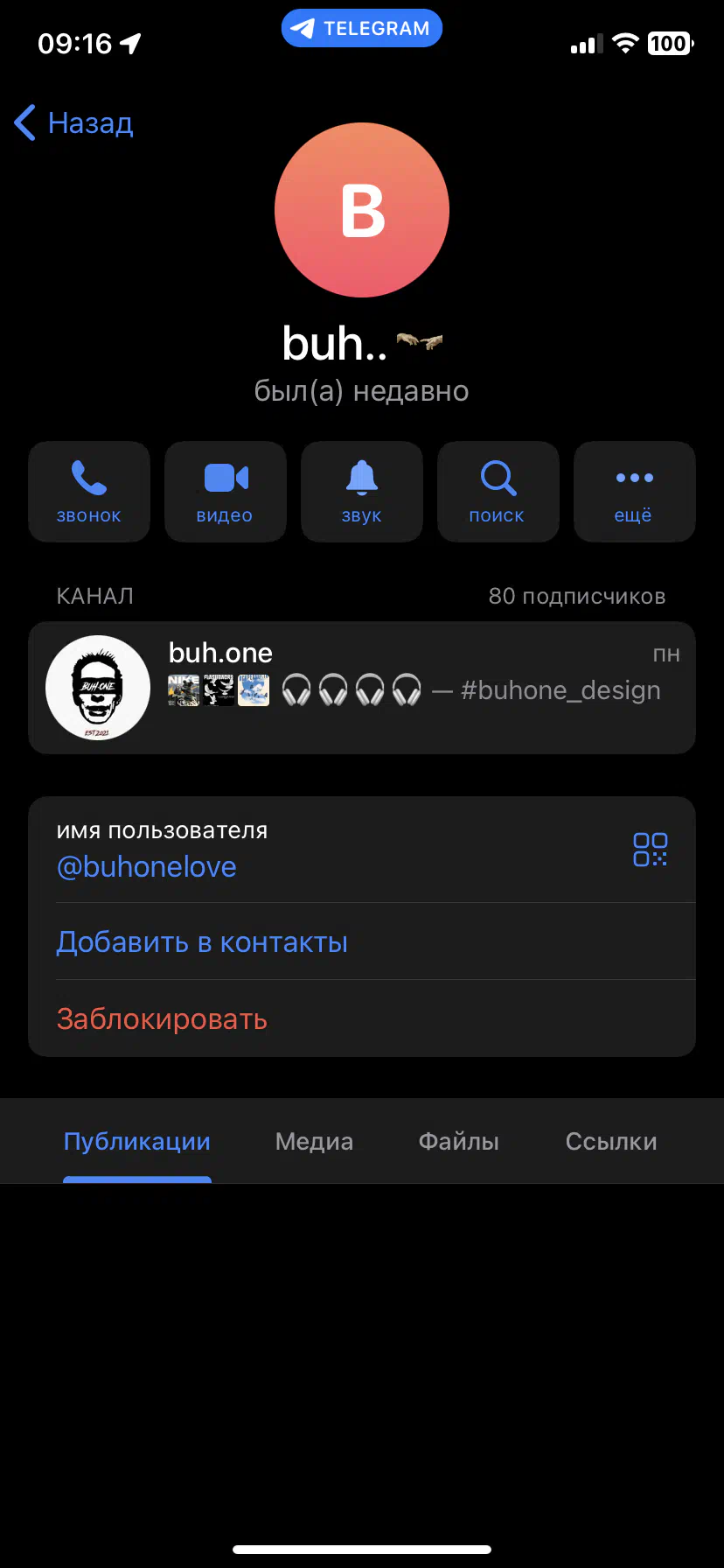Open the profile avatar with letter B
This screenshot has width=724, height=1568.
(x=362, y=211)
